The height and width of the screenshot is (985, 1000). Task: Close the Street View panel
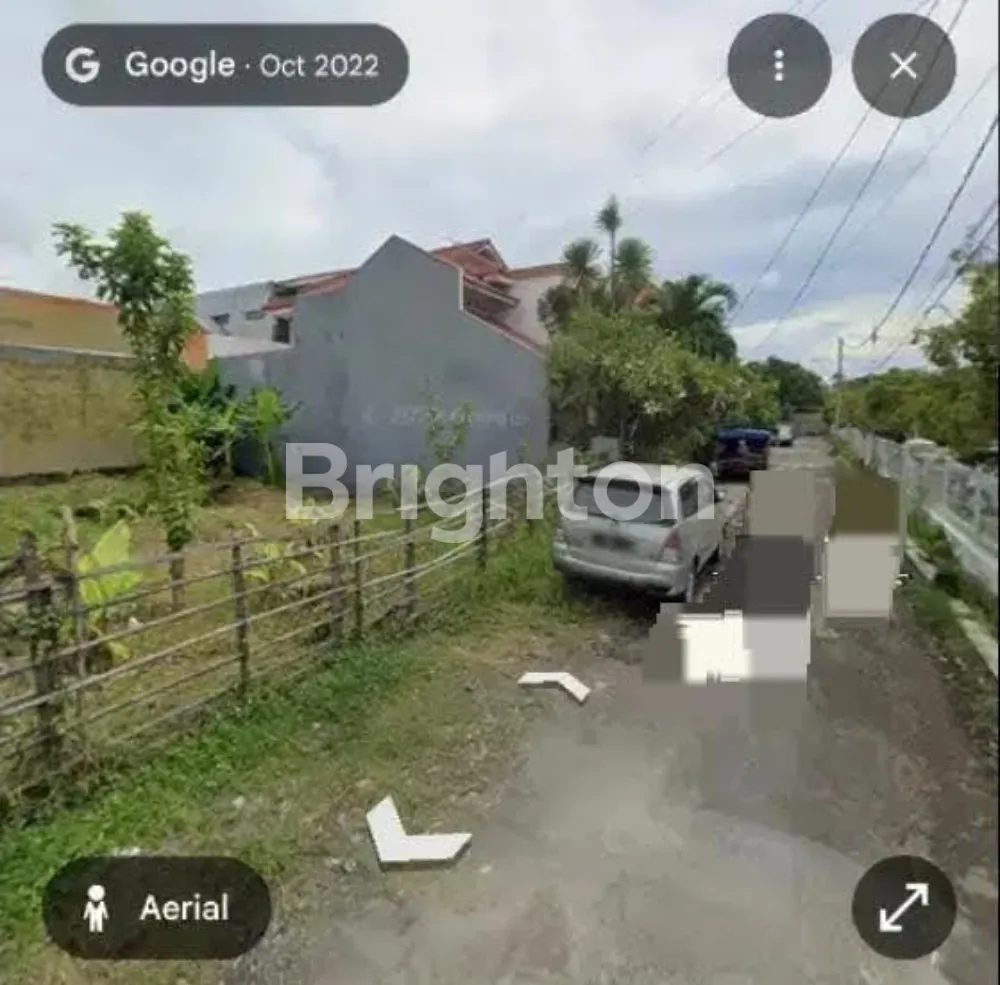903,66
